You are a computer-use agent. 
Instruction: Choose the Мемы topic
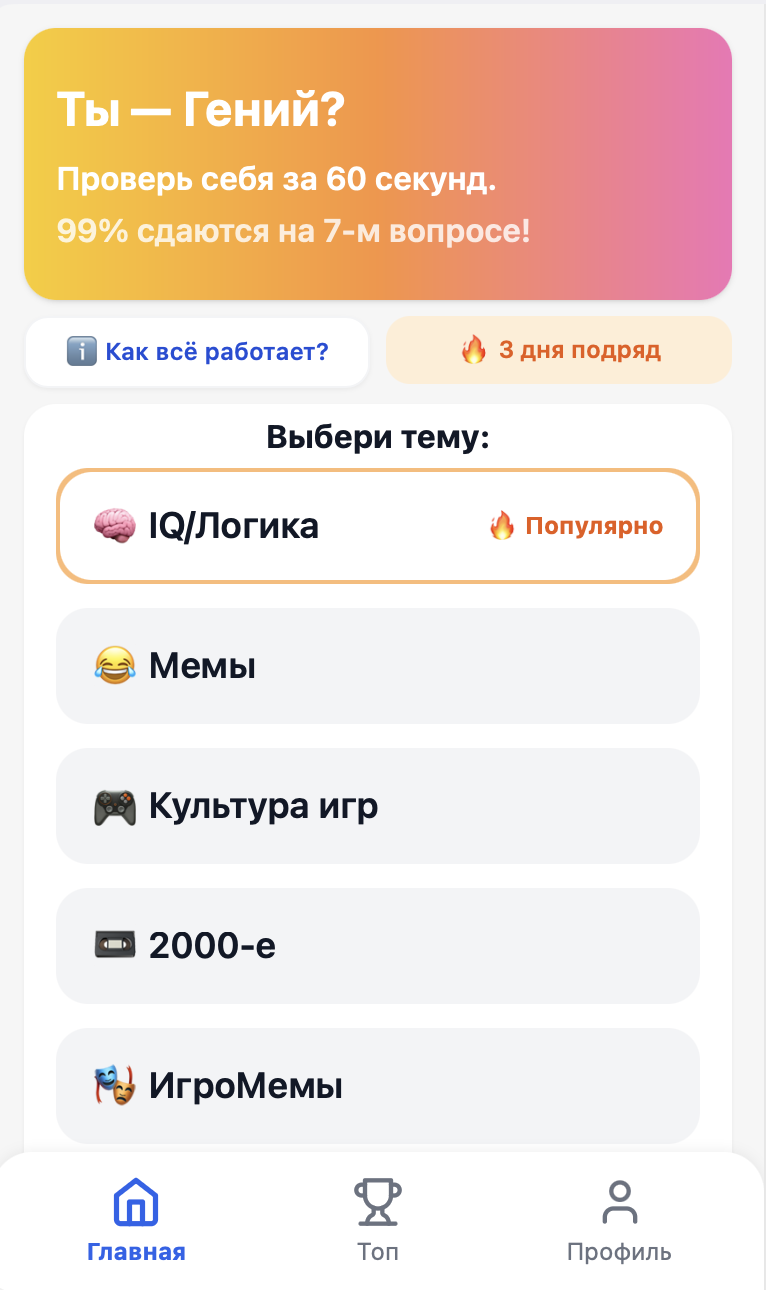[x=380, y=664]
